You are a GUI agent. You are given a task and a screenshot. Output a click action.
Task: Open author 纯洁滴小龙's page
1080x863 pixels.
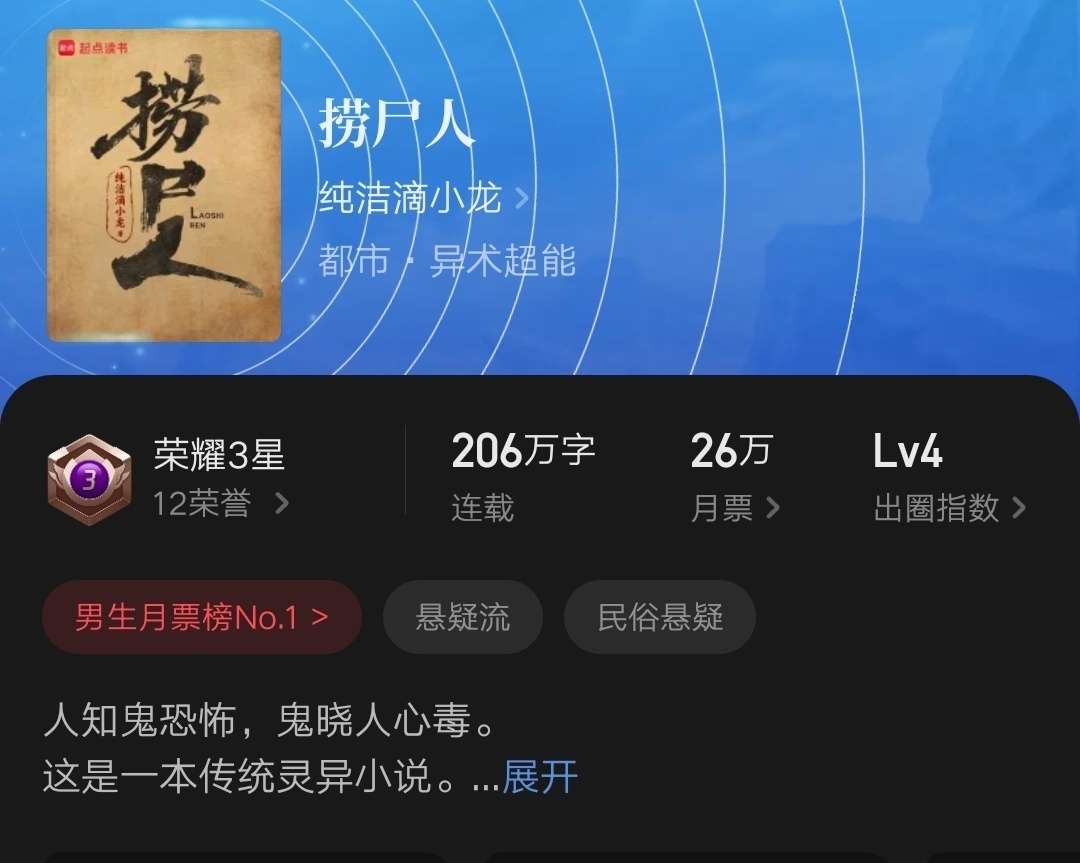(x=422, y=199)
